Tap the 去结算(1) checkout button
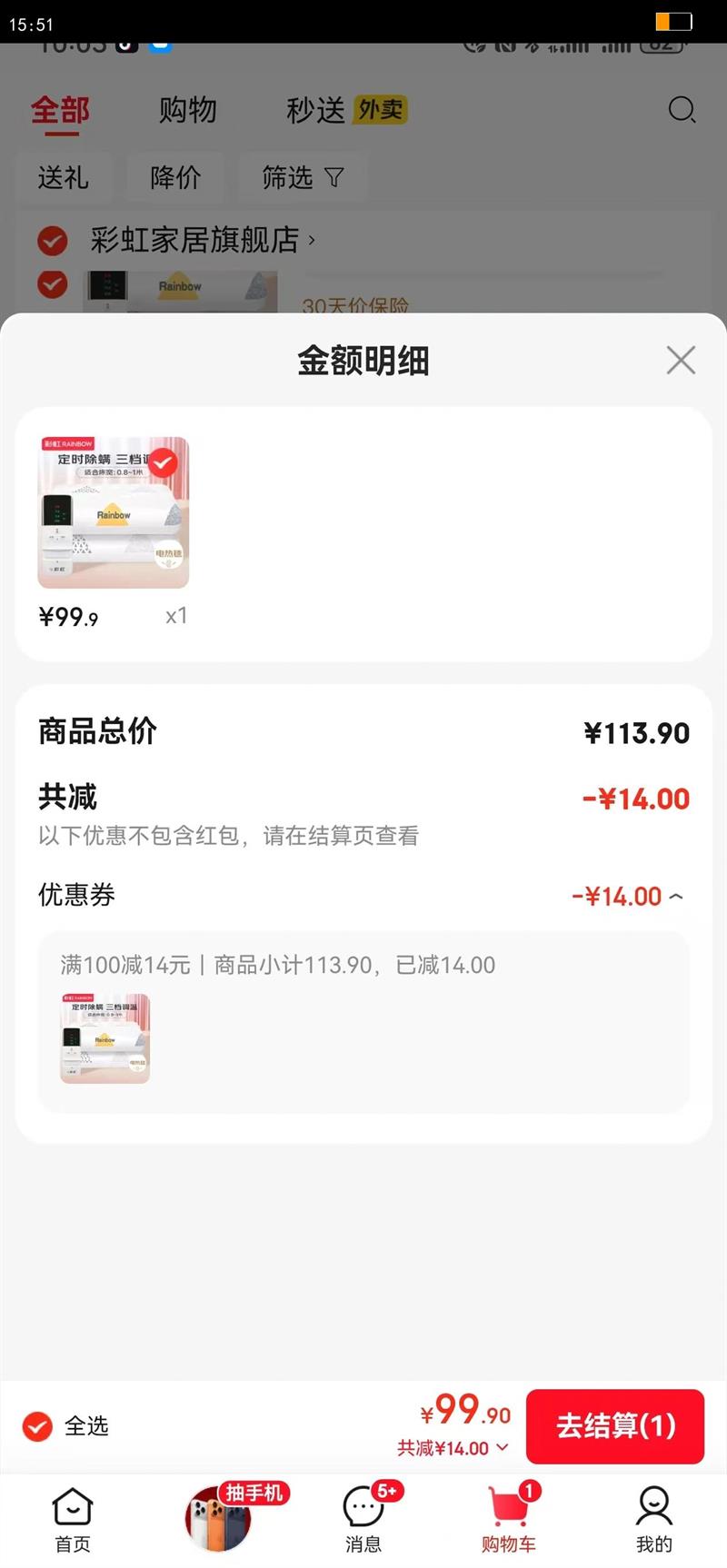 pyautogui.click(x=615, y=1426)
